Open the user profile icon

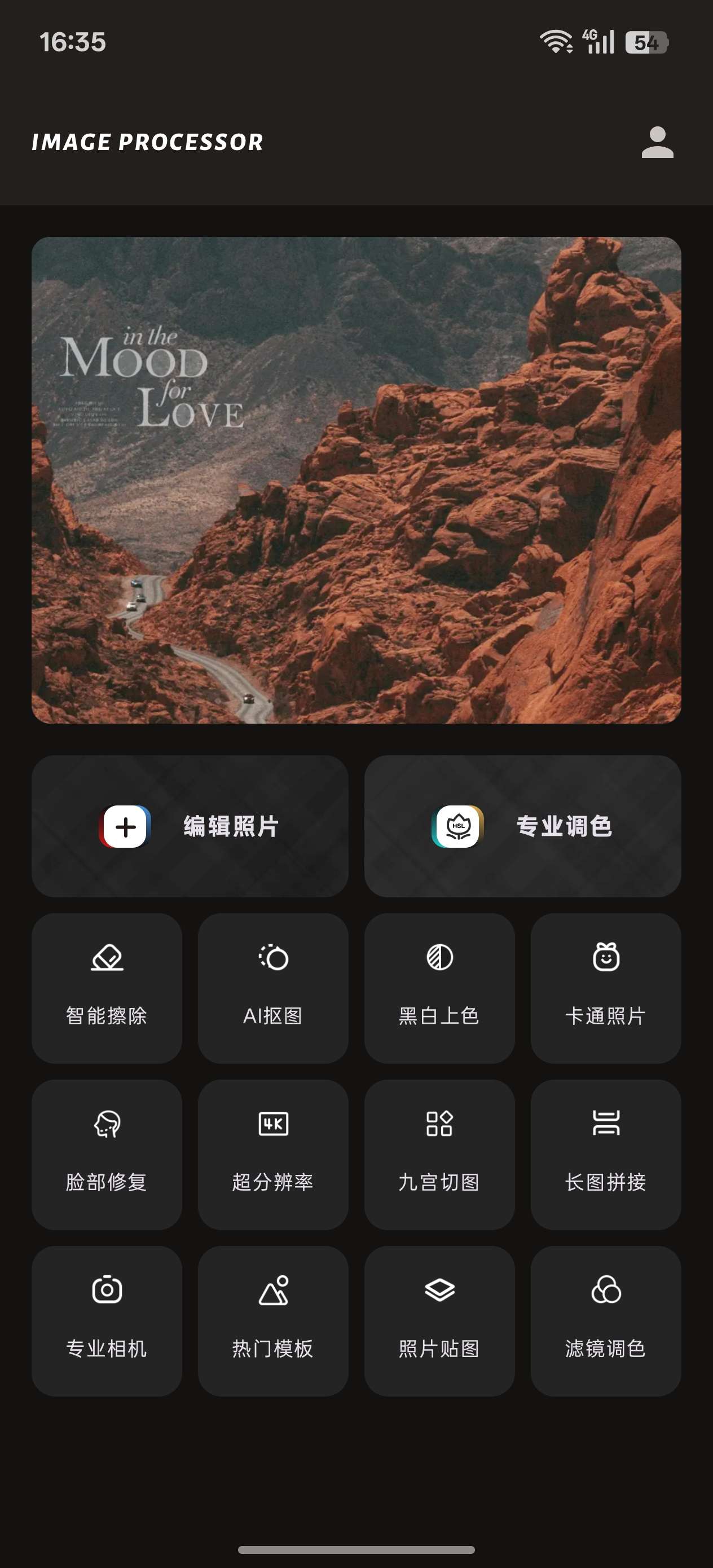coord(657,143)
